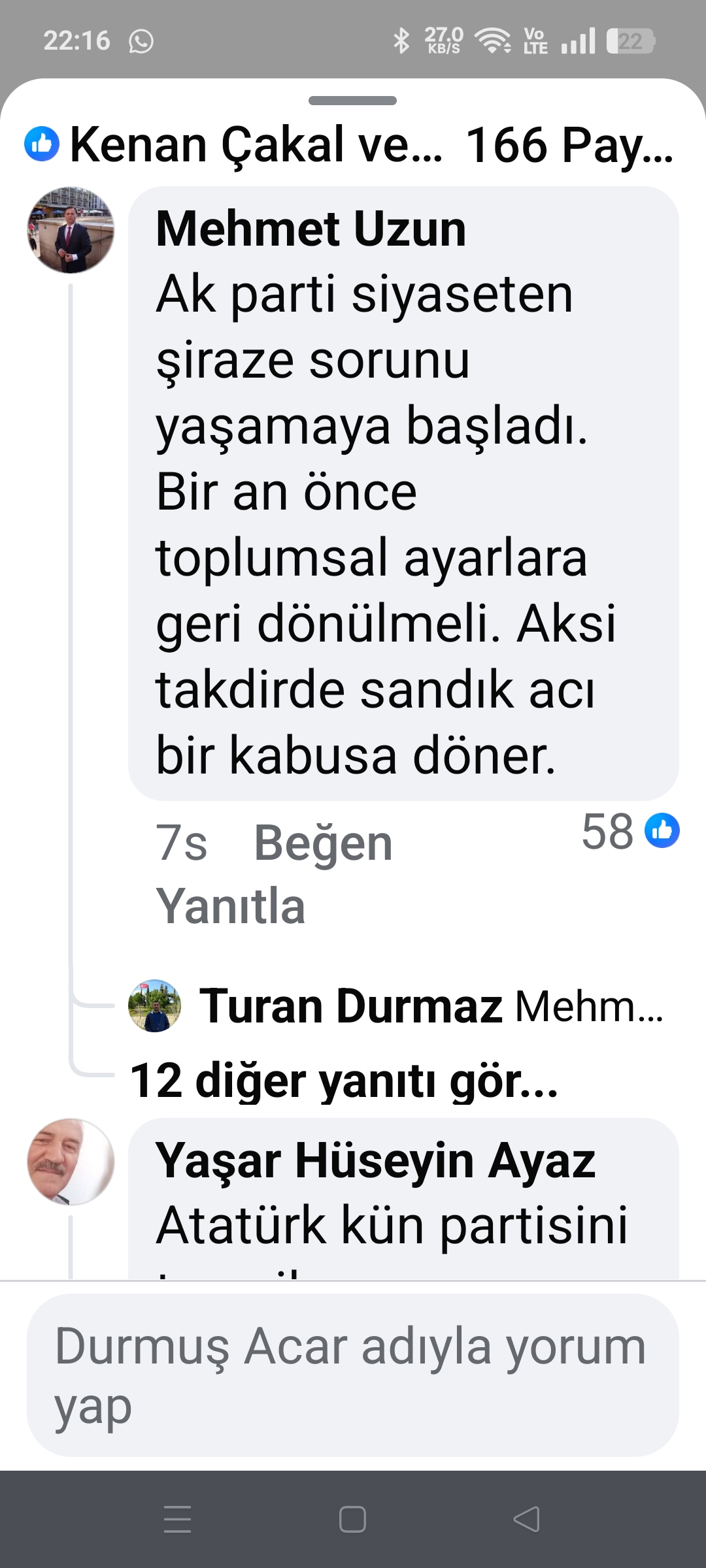Screen dimensions: 706x1568
Task: Like Mehmet Uzun's comment
Action: click(323, 843)
